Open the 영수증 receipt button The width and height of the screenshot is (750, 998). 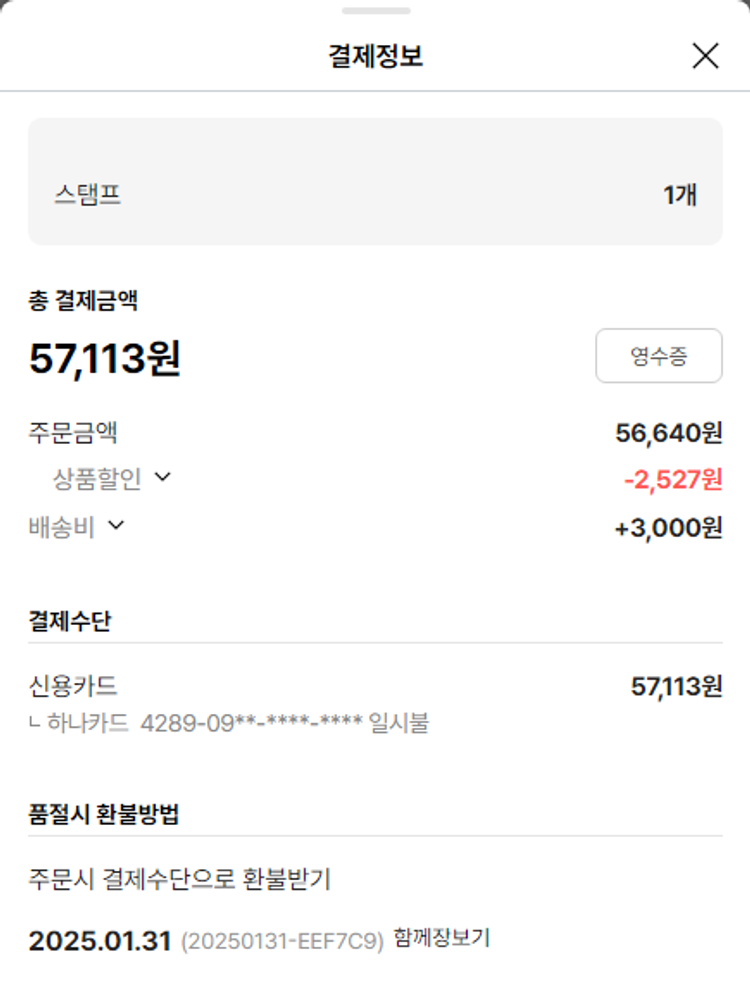click(658, 356)
